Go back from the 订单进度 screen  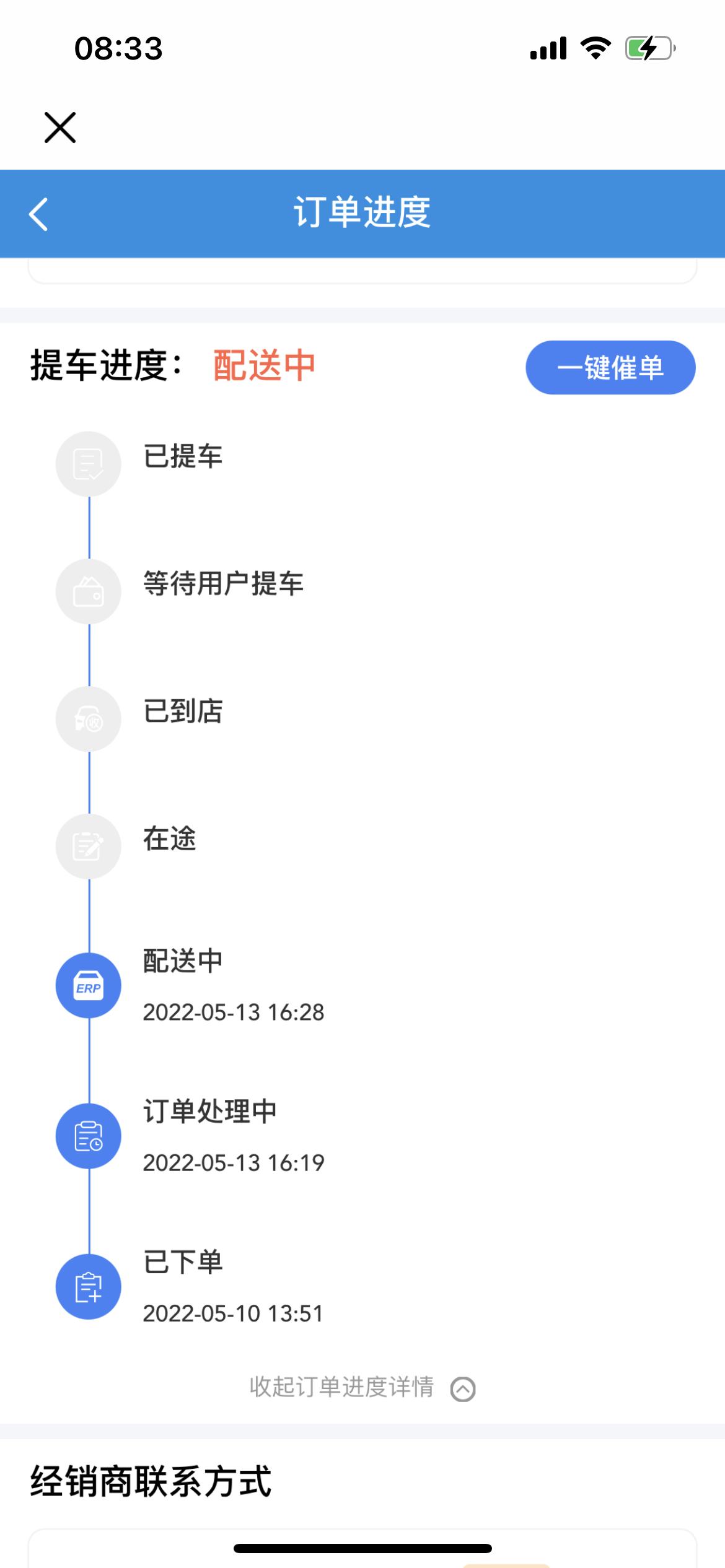point(38,214)
